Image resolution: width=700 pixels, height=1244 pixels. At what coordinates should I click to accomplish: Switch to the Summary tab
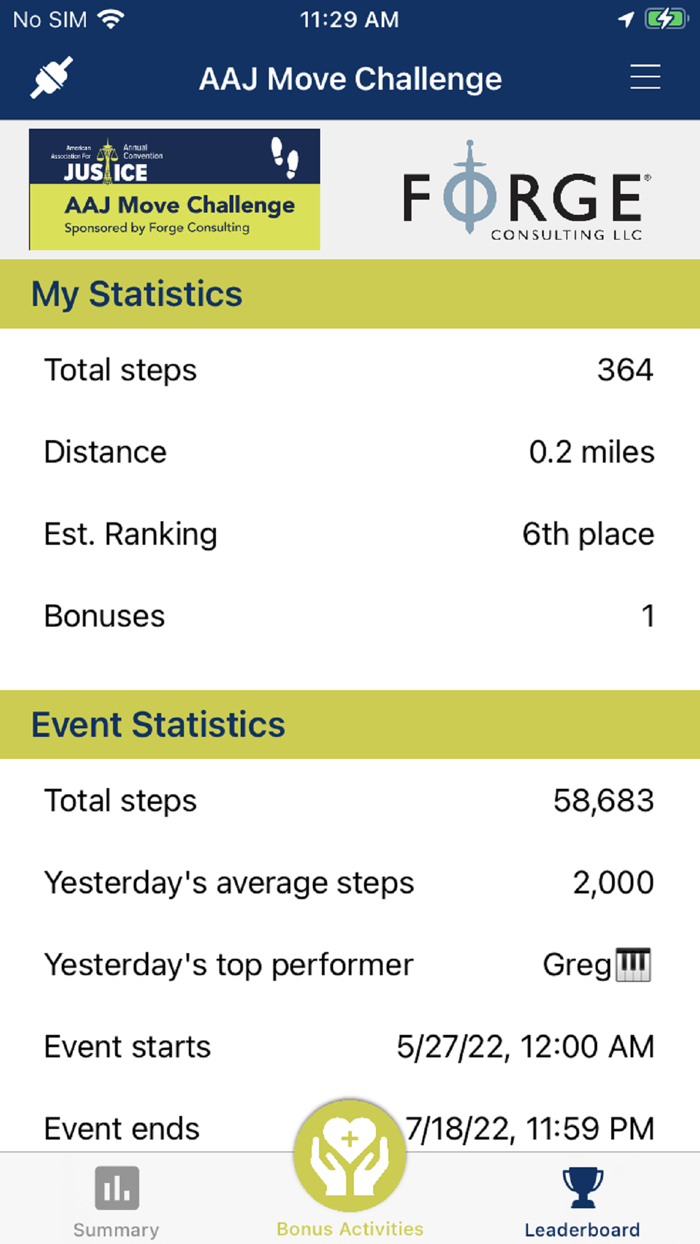pyautogui.click(x=116, y=1202)
